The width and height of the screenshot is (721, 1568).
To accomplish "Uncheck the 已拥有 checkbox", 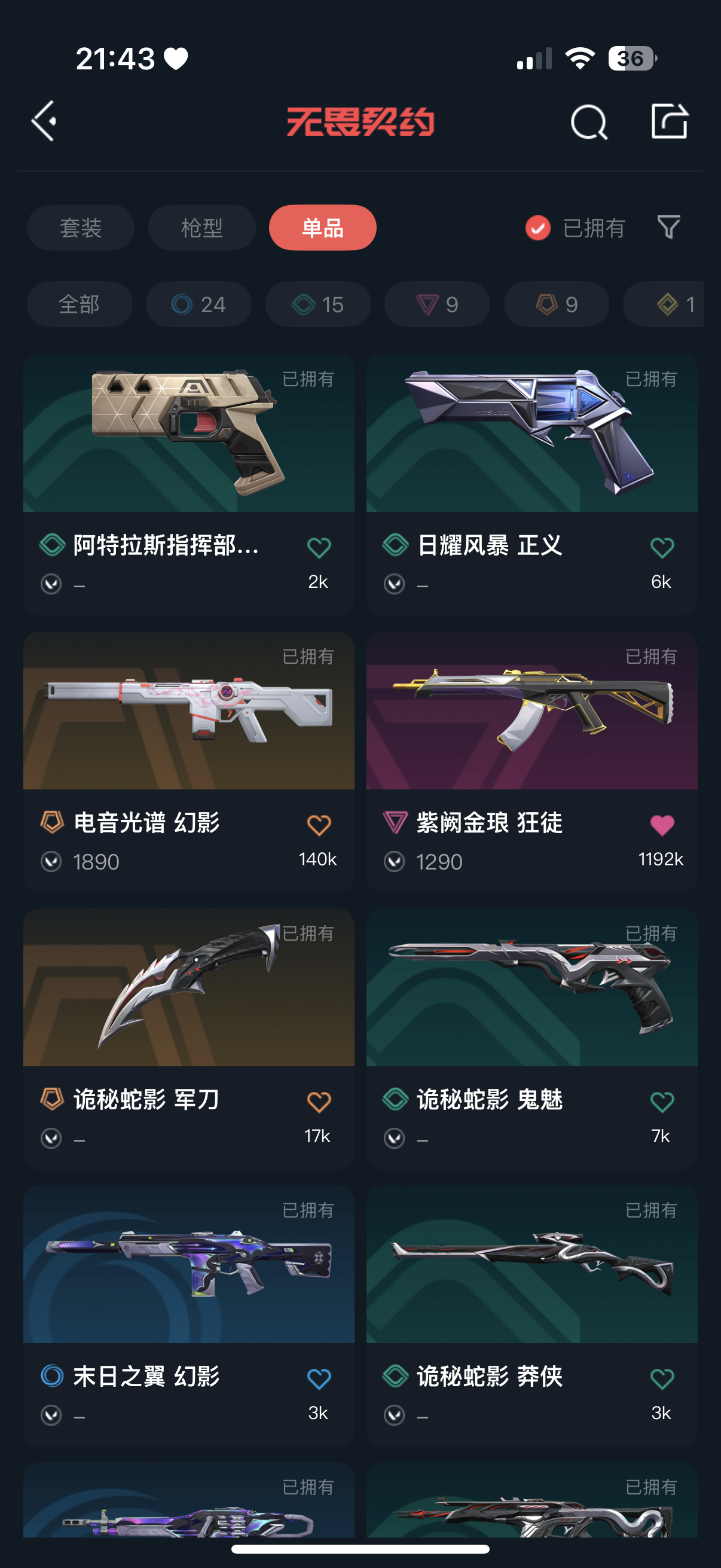I will click(538, 228).
